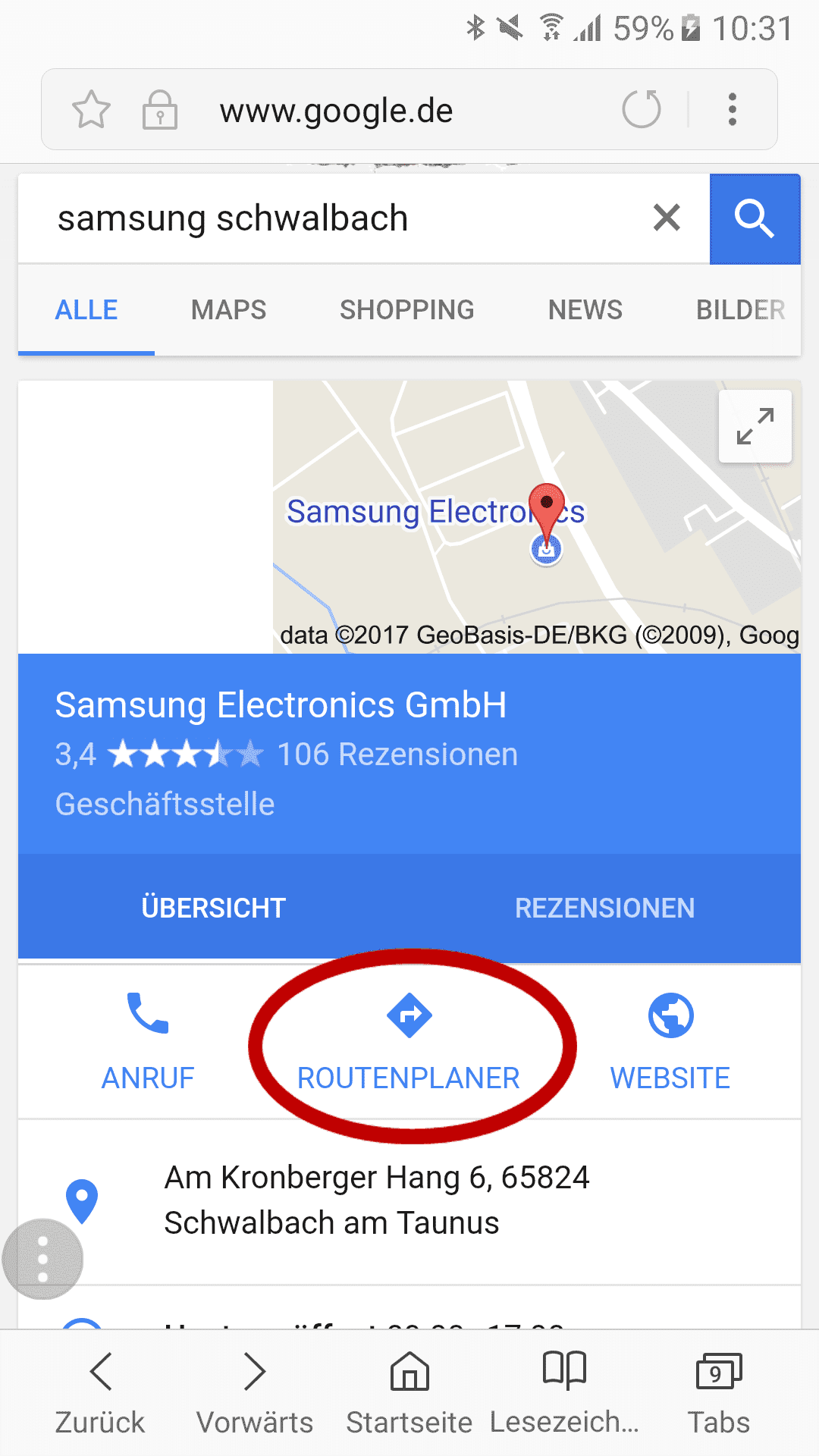Image resolution: width=819 pixels, height=1456 pixels.
Task: Clear the search text with X
Action: 667,218
